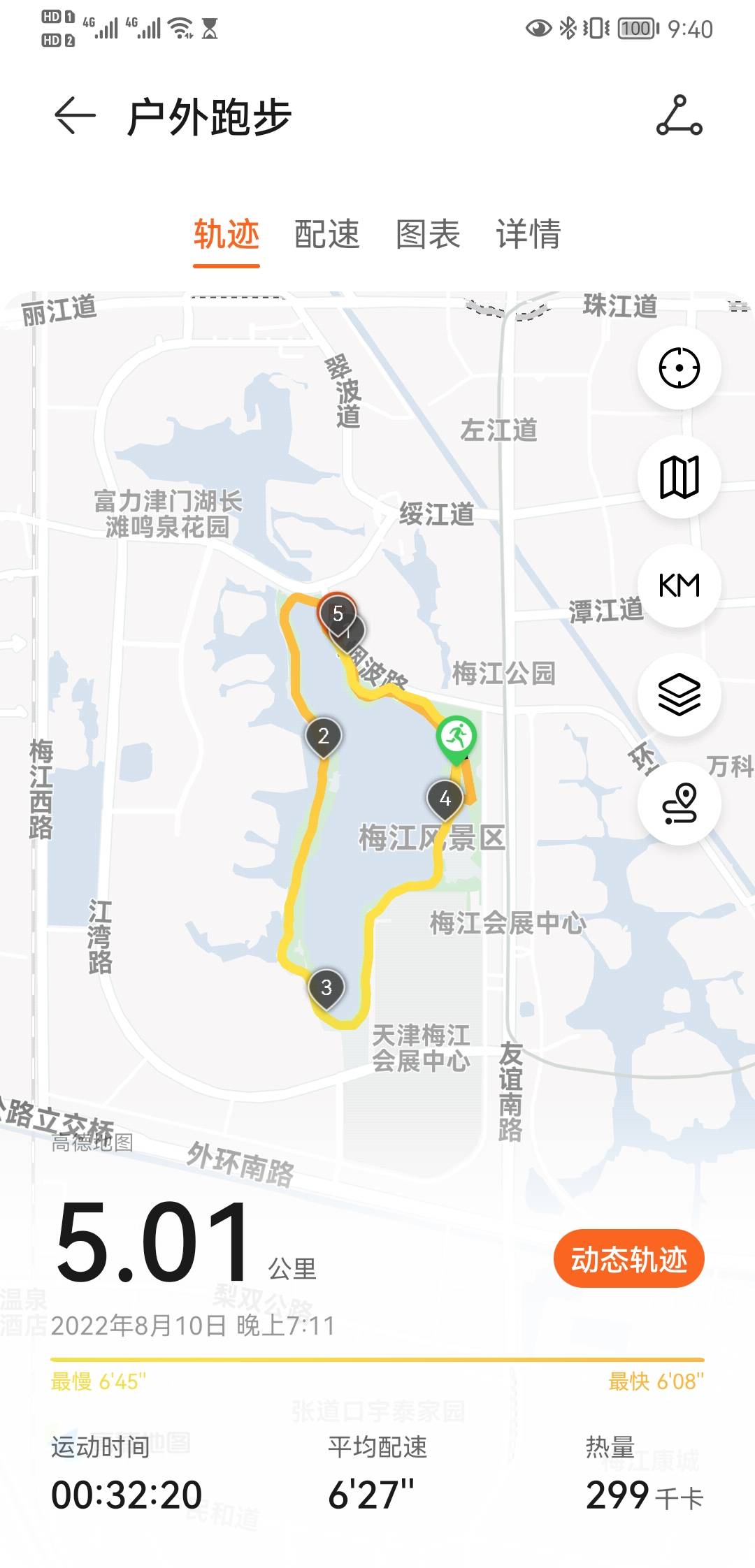This screenshot has height=1568, width=755.
Task: Select the 详情 tab
Action: pyautogui.click(x=528, y=234)
